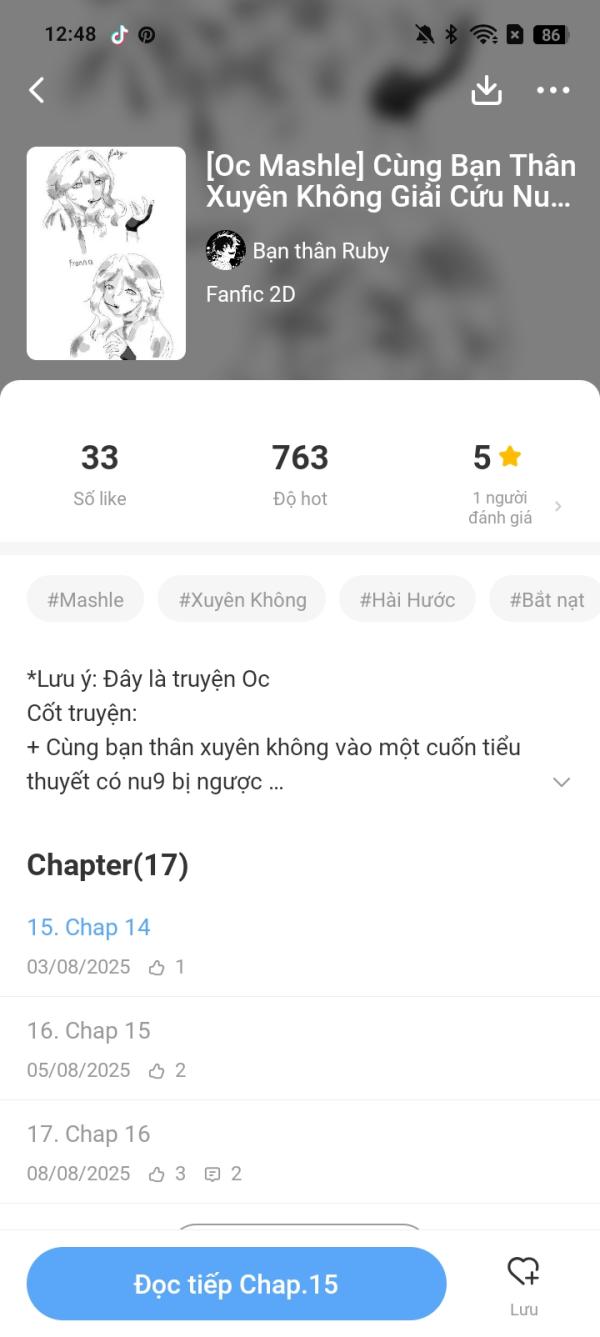This screenshot has height=1337, width=600.
Task: Open chapter 17. Chap 16
Action: (89, 1134)
